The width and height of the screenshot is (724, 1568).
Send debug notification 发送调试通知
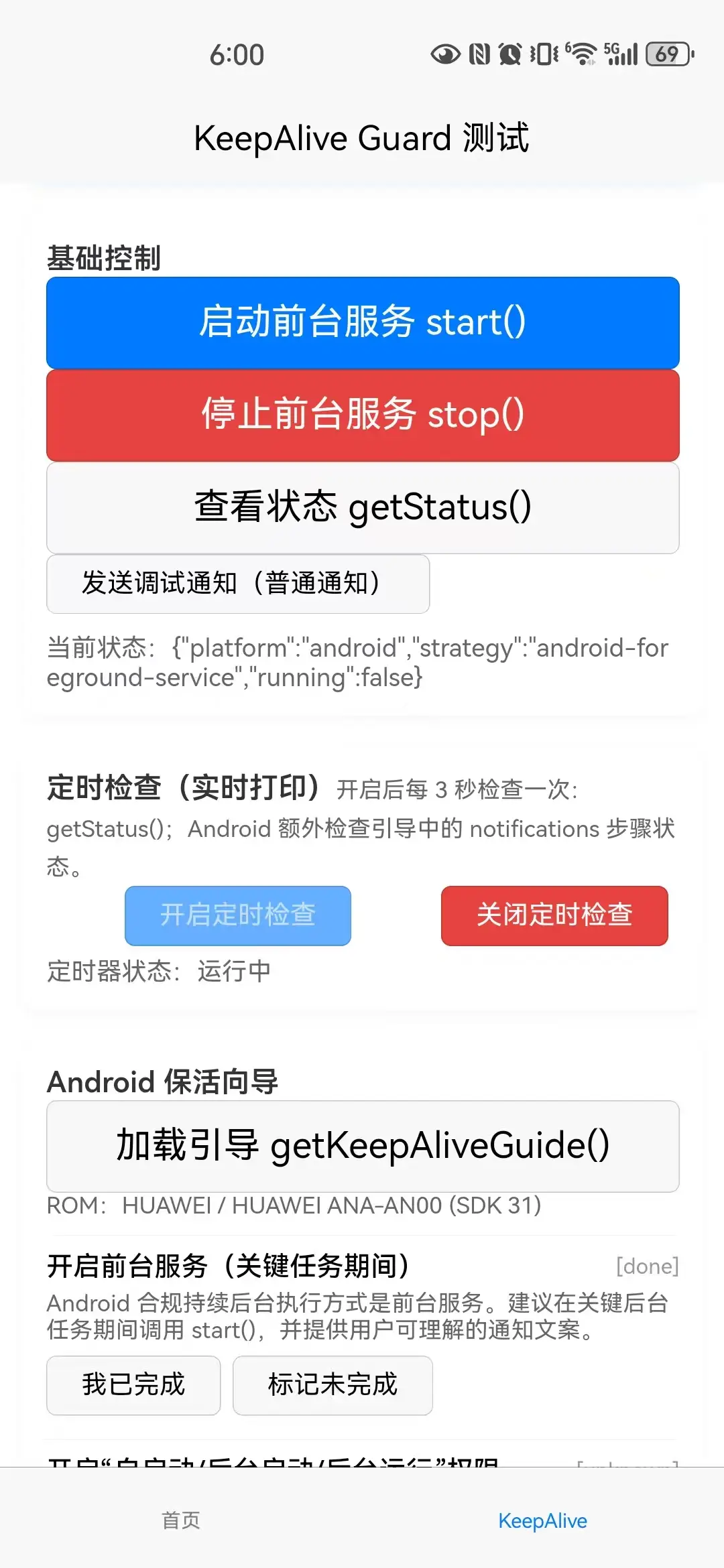click(237, 584)
